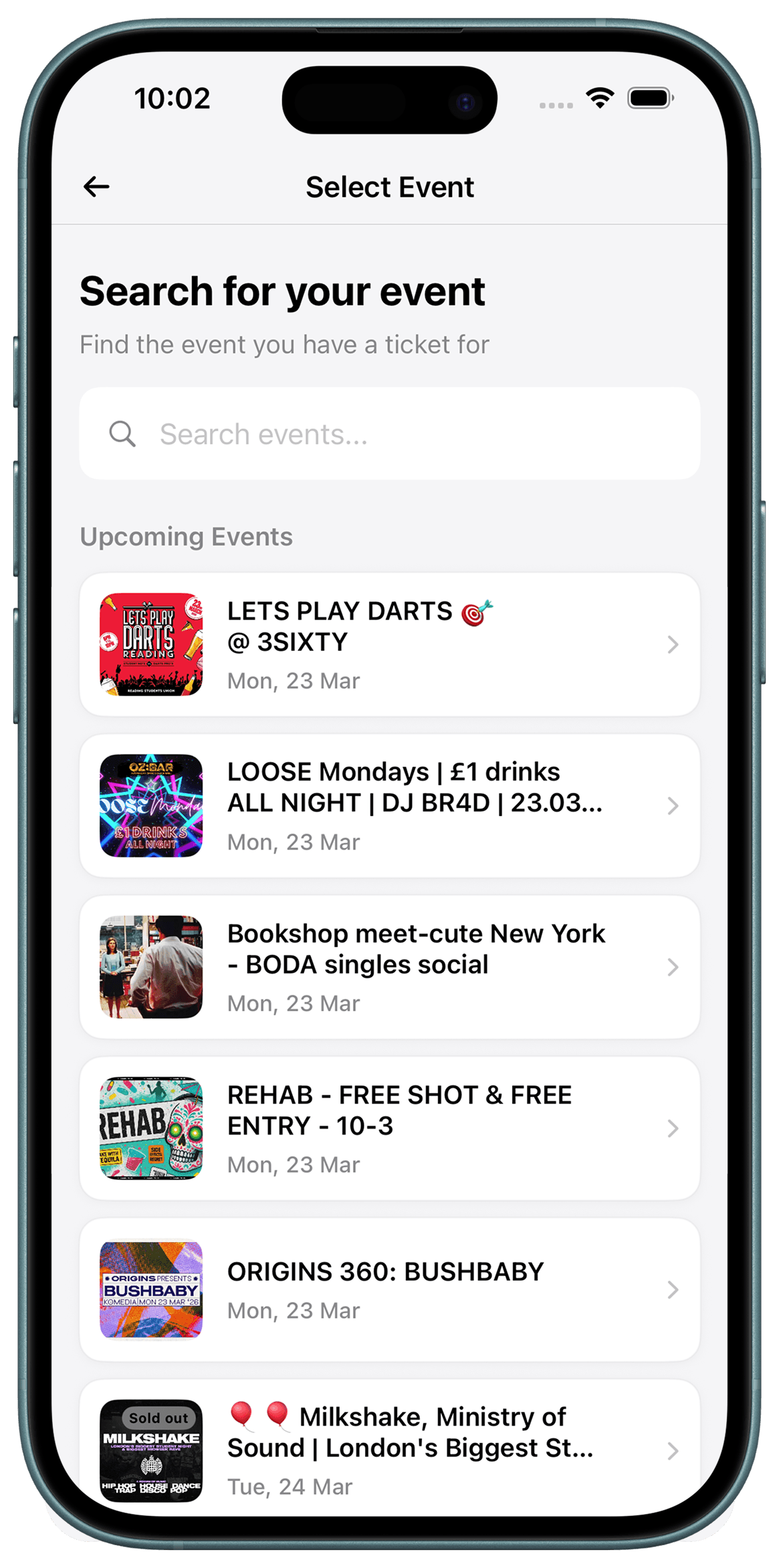Tap the REHAB event image
The width and height of the screenshot is (779, 1568).
pos(150,1128)
